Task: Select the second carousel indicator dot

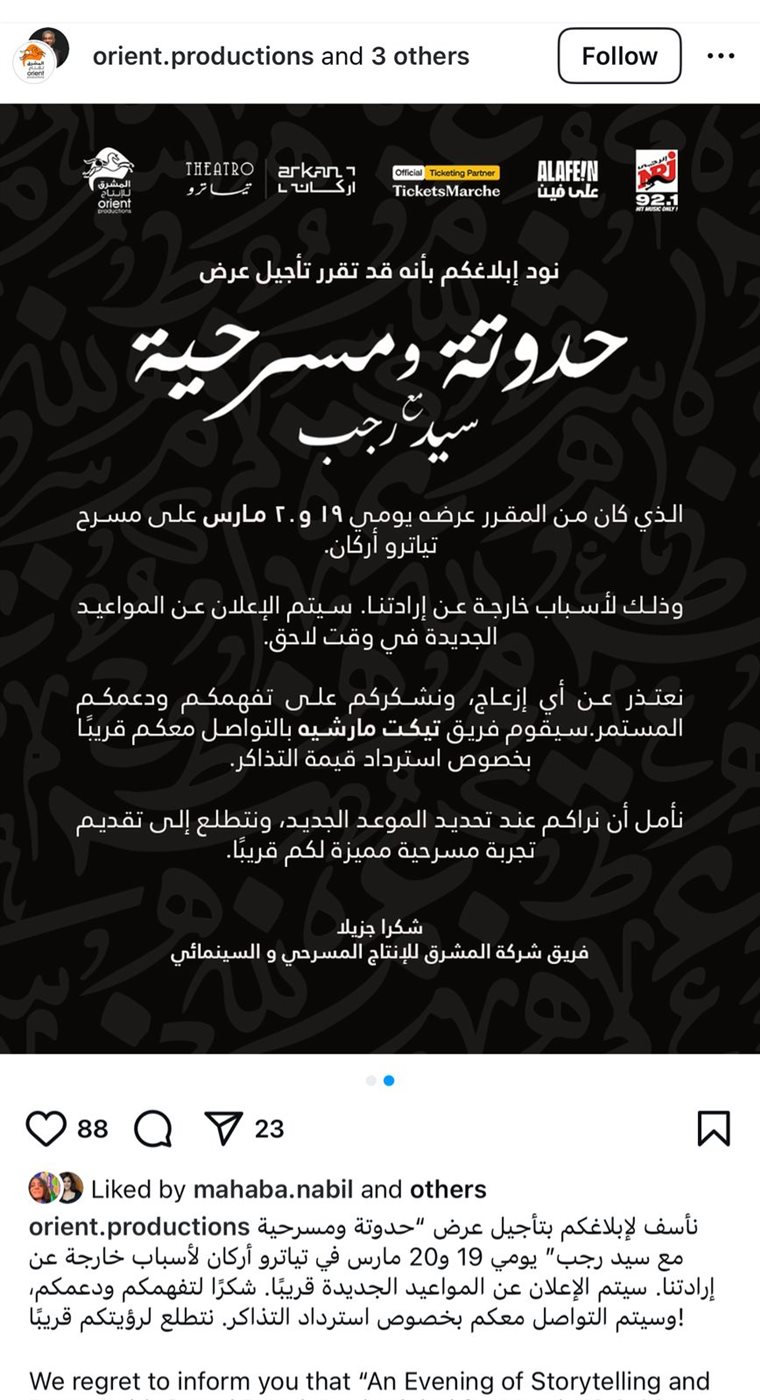Action: (x=388, y=1080)
